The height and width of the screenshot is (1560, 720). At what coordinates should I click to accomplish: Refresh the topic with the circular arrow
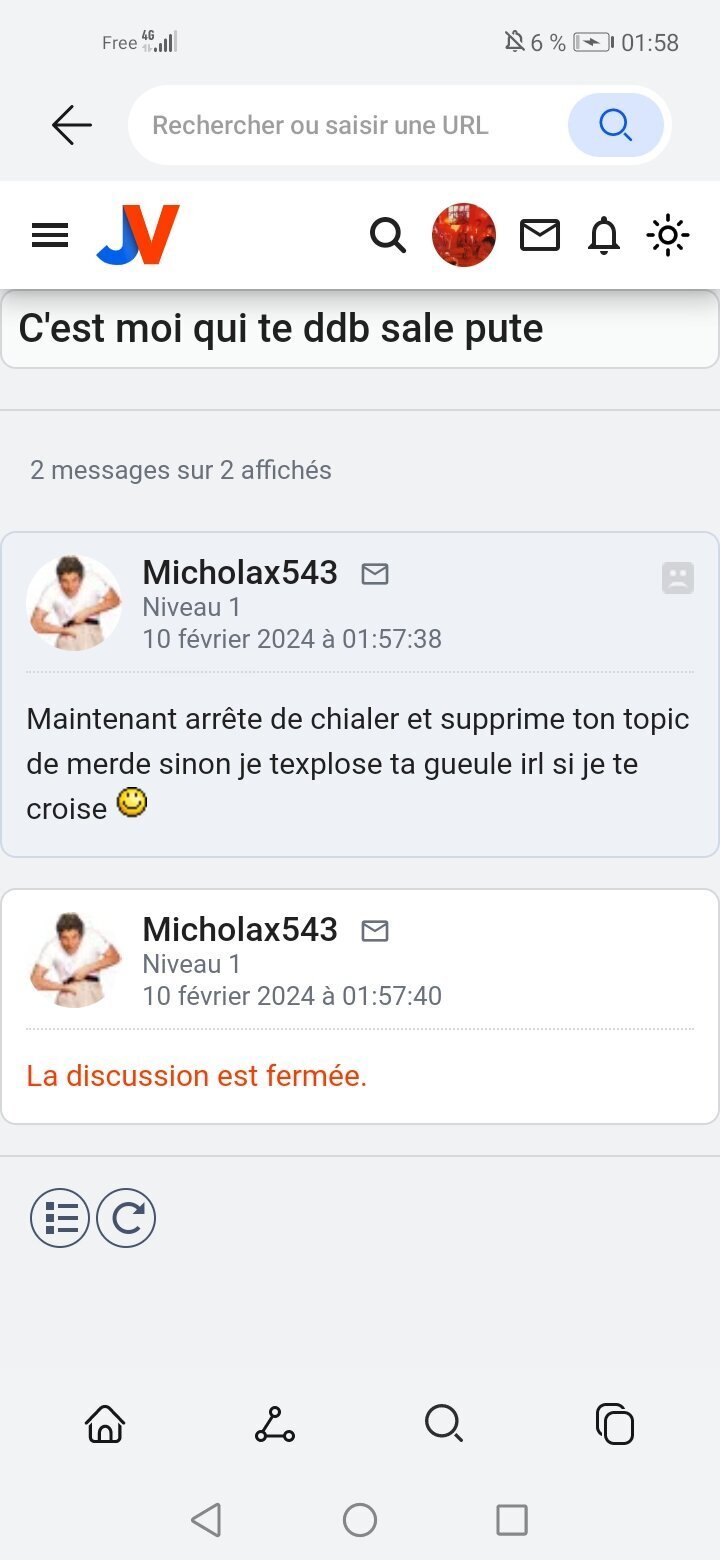pos(126,1218)
